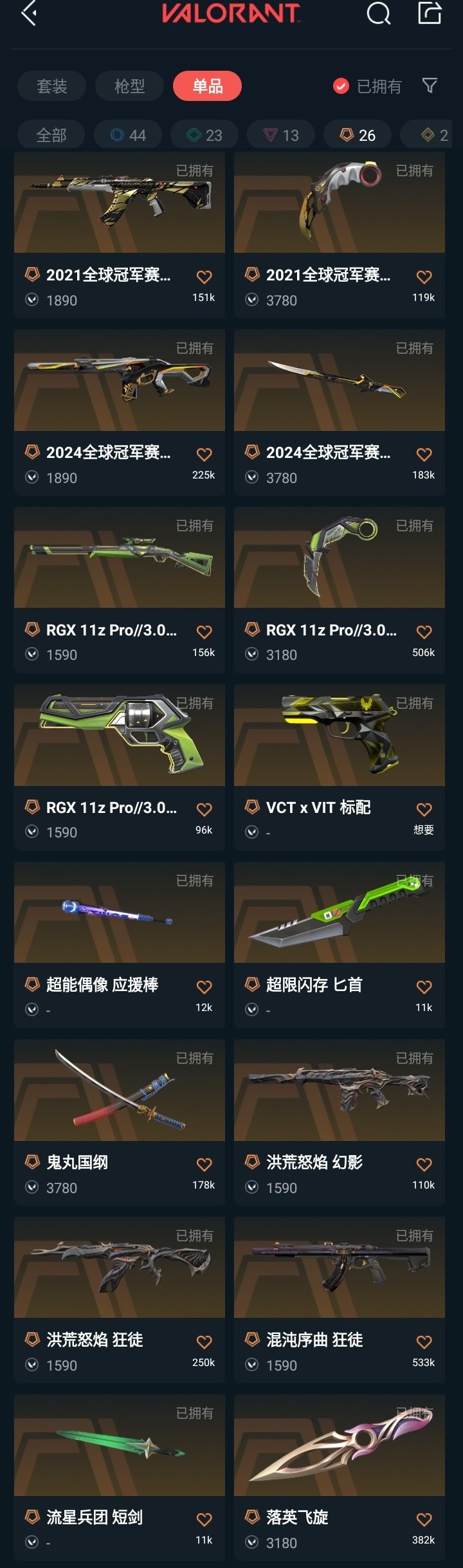This screenshot has height=1568, width=463.
Task: Filter by the tier chip showing 23
Action: tap(204, 135)
